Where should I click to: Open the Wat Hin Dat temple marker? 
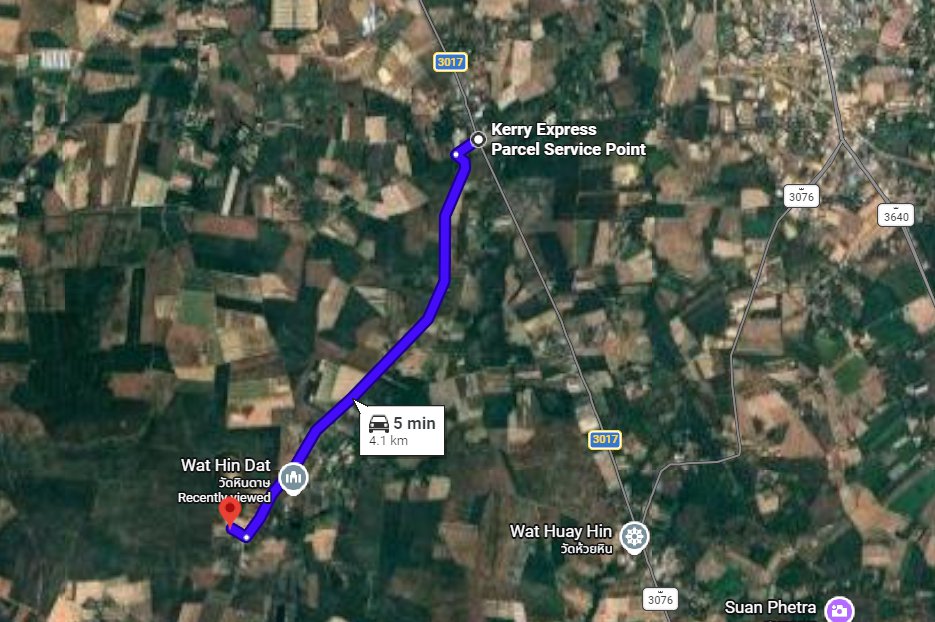click(x=293, y=478)
